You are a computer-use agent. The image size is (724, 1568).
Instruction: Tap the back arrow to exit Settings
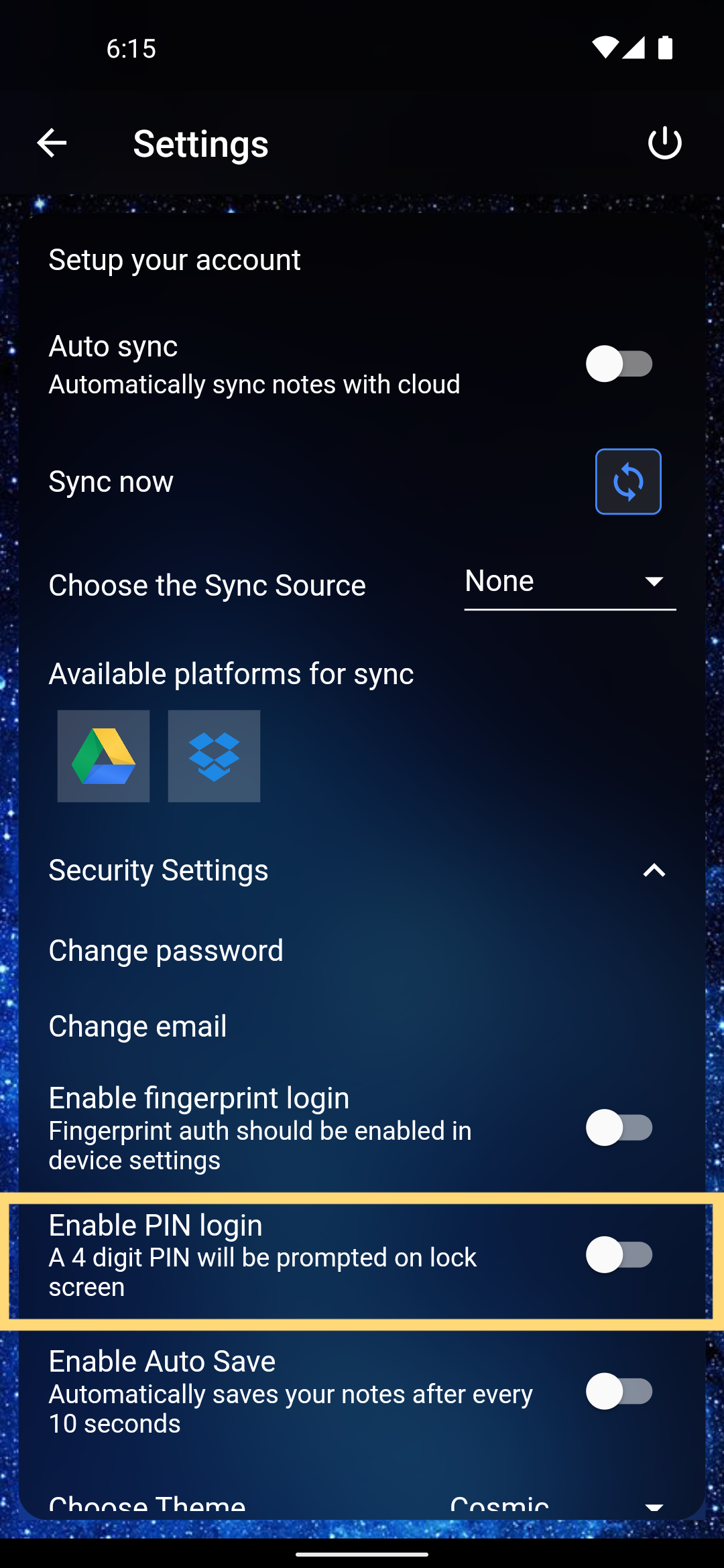point(51,142)
